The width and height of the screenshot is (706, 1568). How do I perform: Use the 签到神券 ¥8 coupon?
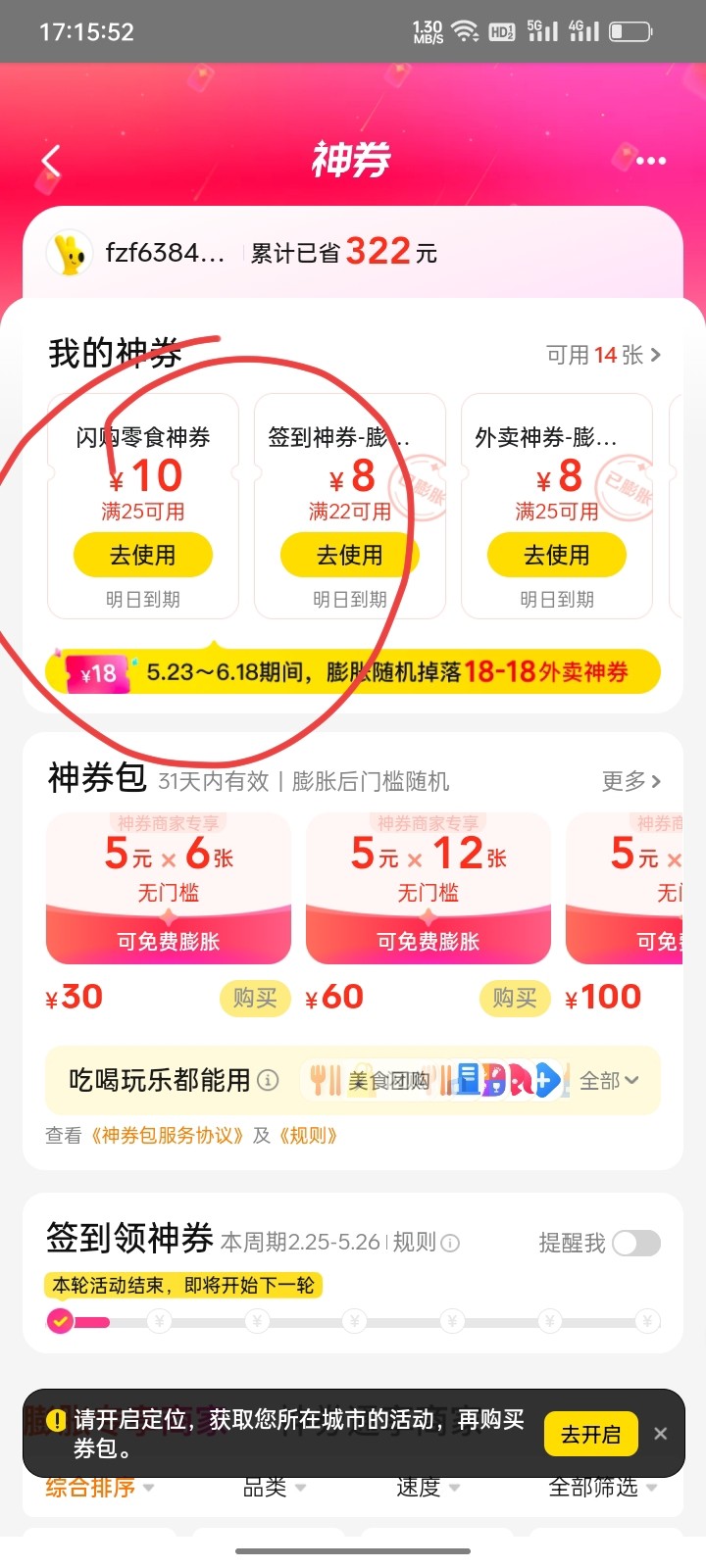pyautogui.click(x=349, y=555)
